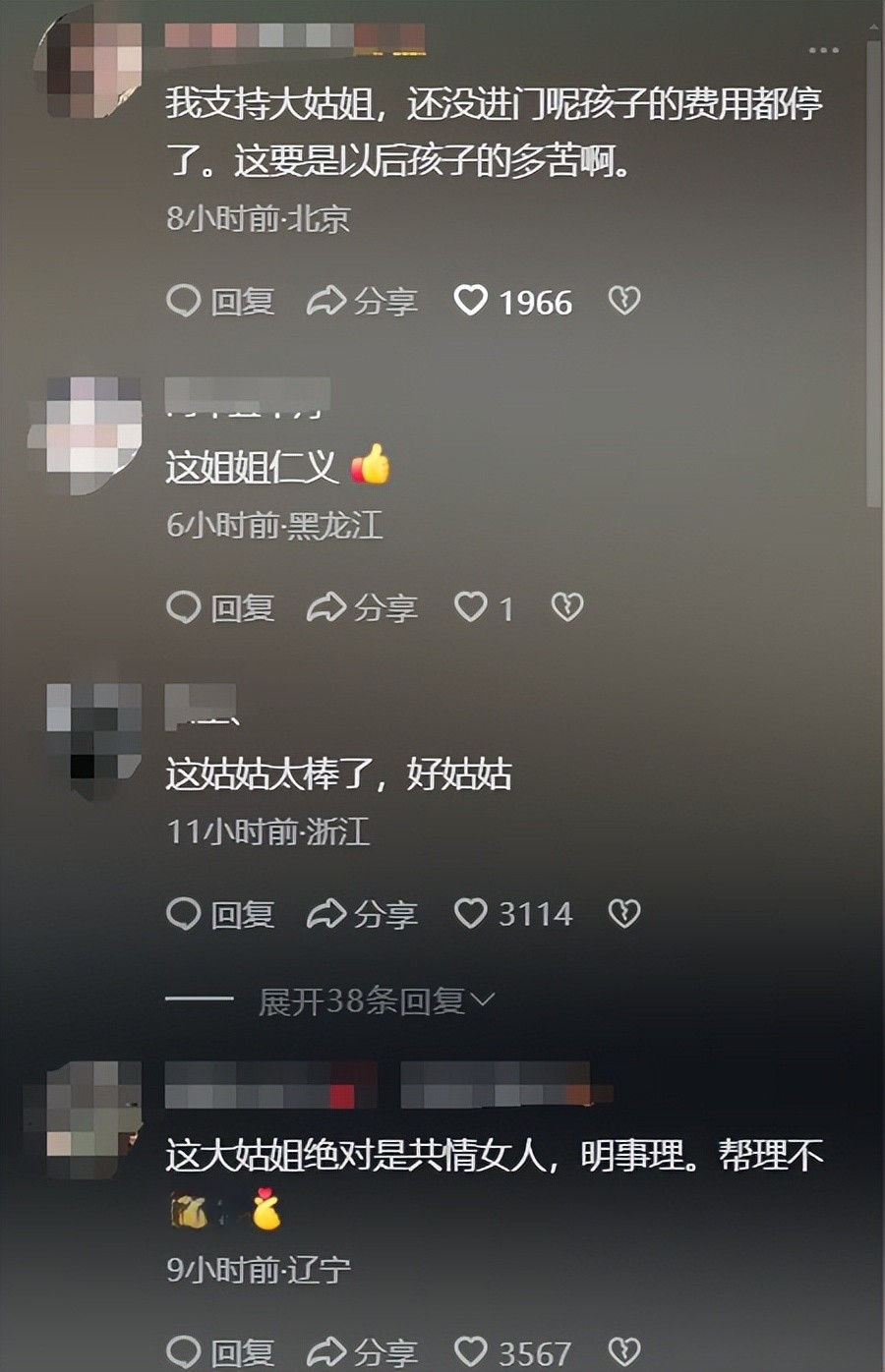Open the overflow menu at top right

[823, 50]
